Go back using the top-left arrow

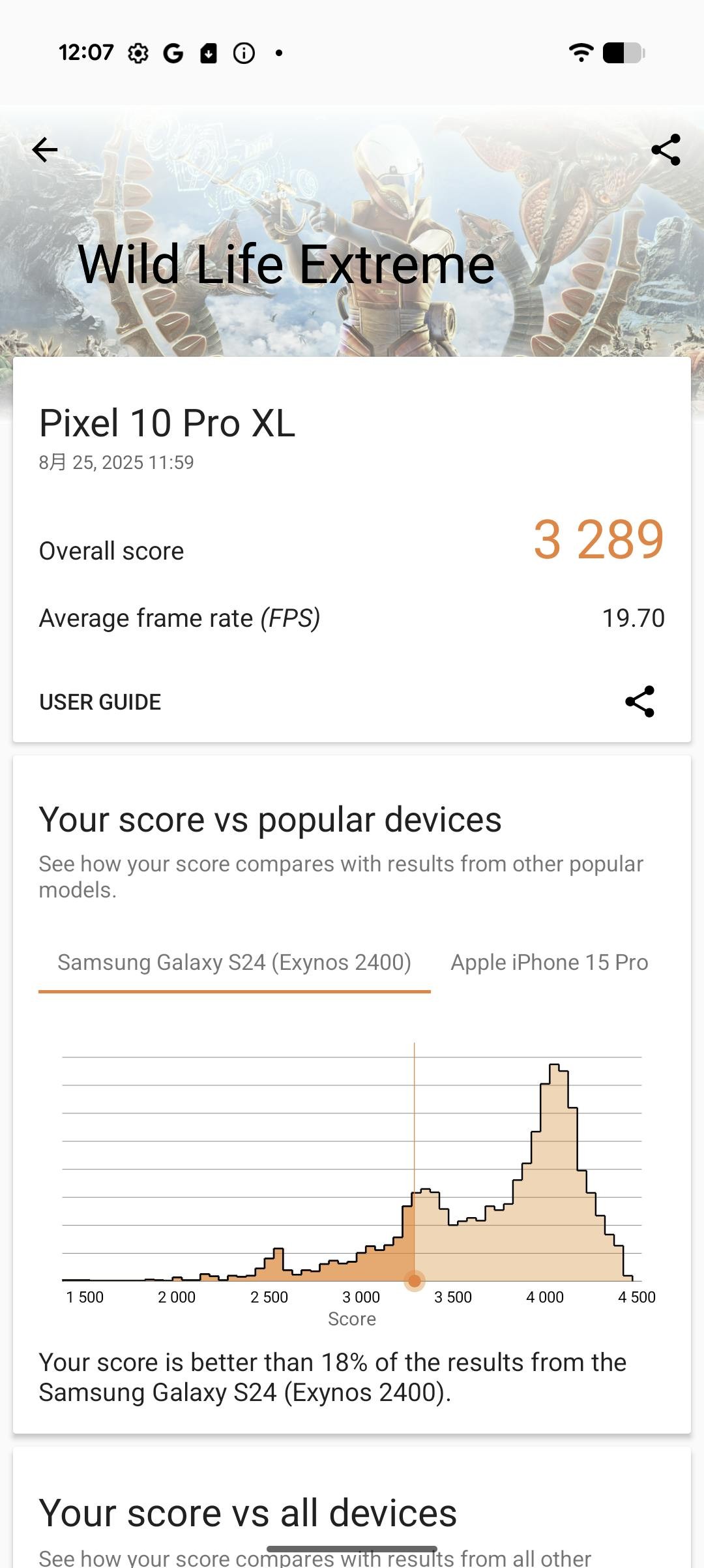point(45,150)
